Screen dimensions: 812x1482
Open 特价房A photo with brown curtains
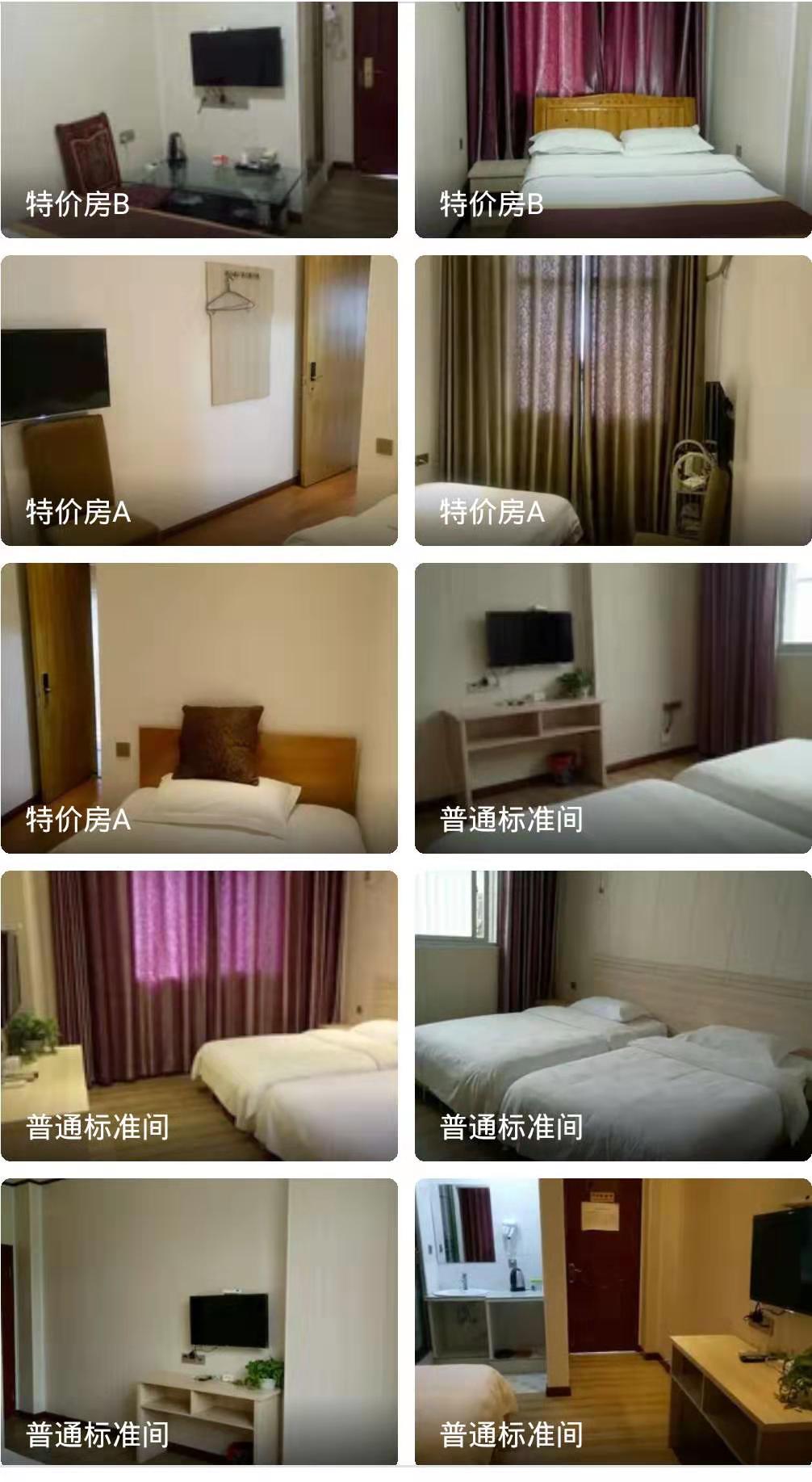613,400
